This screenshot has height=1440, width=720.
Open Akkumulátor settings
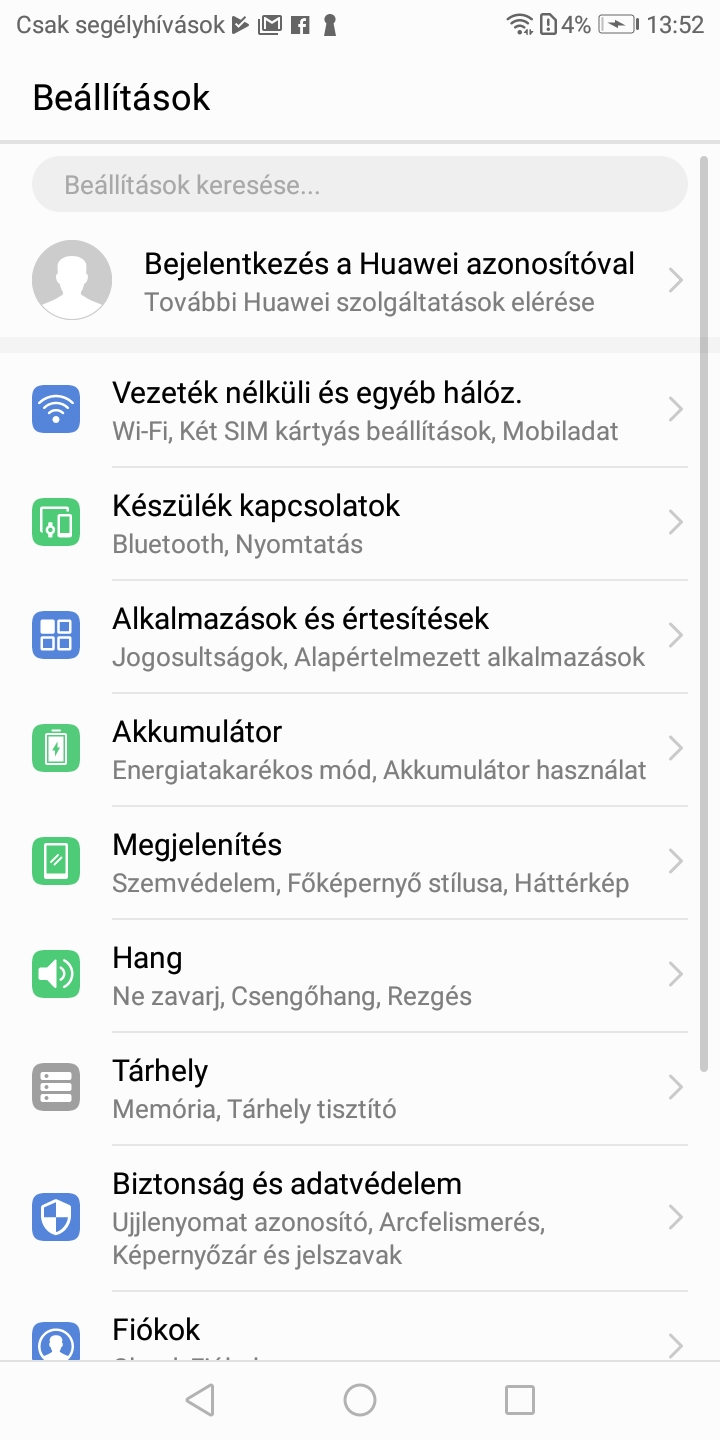(360, 749)
